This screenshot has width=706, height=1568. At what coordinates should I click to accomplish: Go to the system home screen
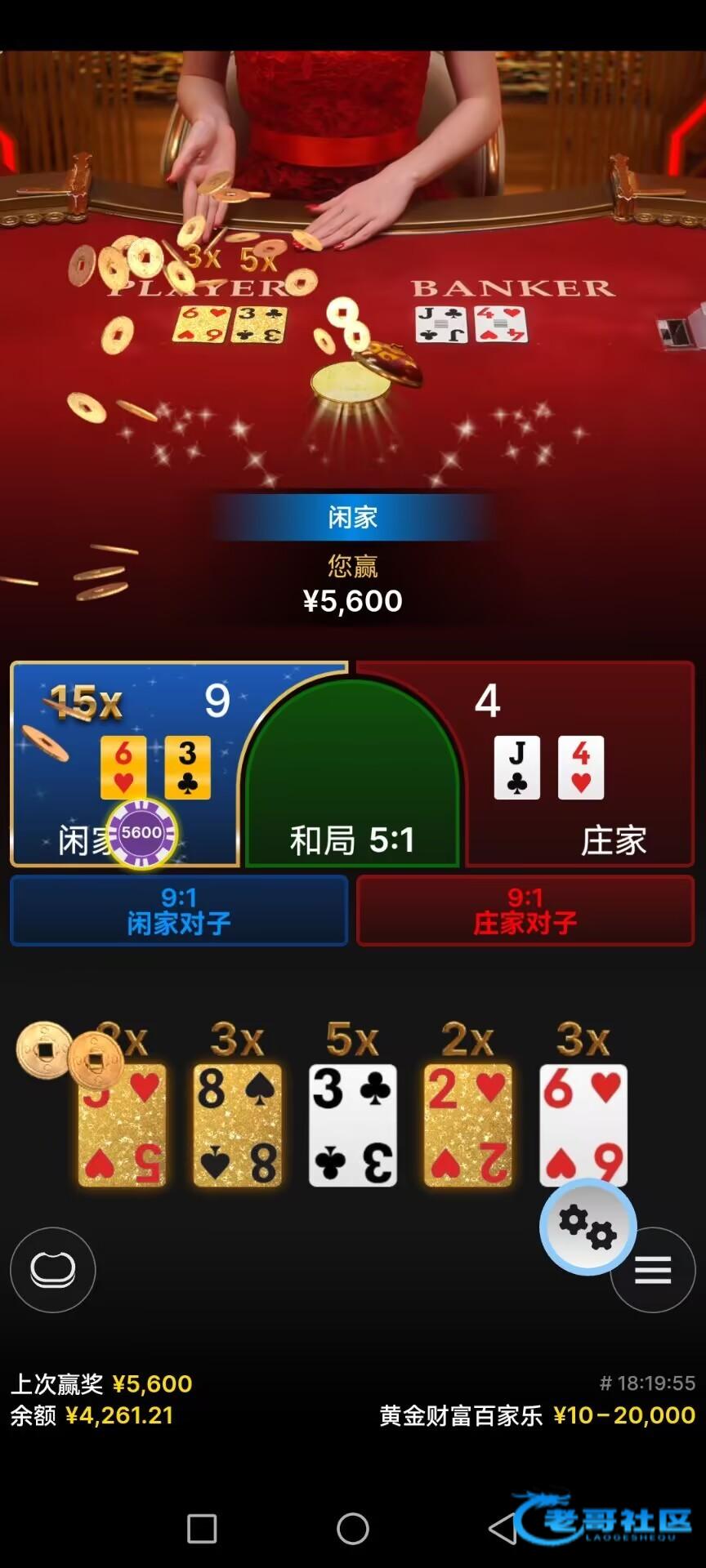pos(353,1528)
